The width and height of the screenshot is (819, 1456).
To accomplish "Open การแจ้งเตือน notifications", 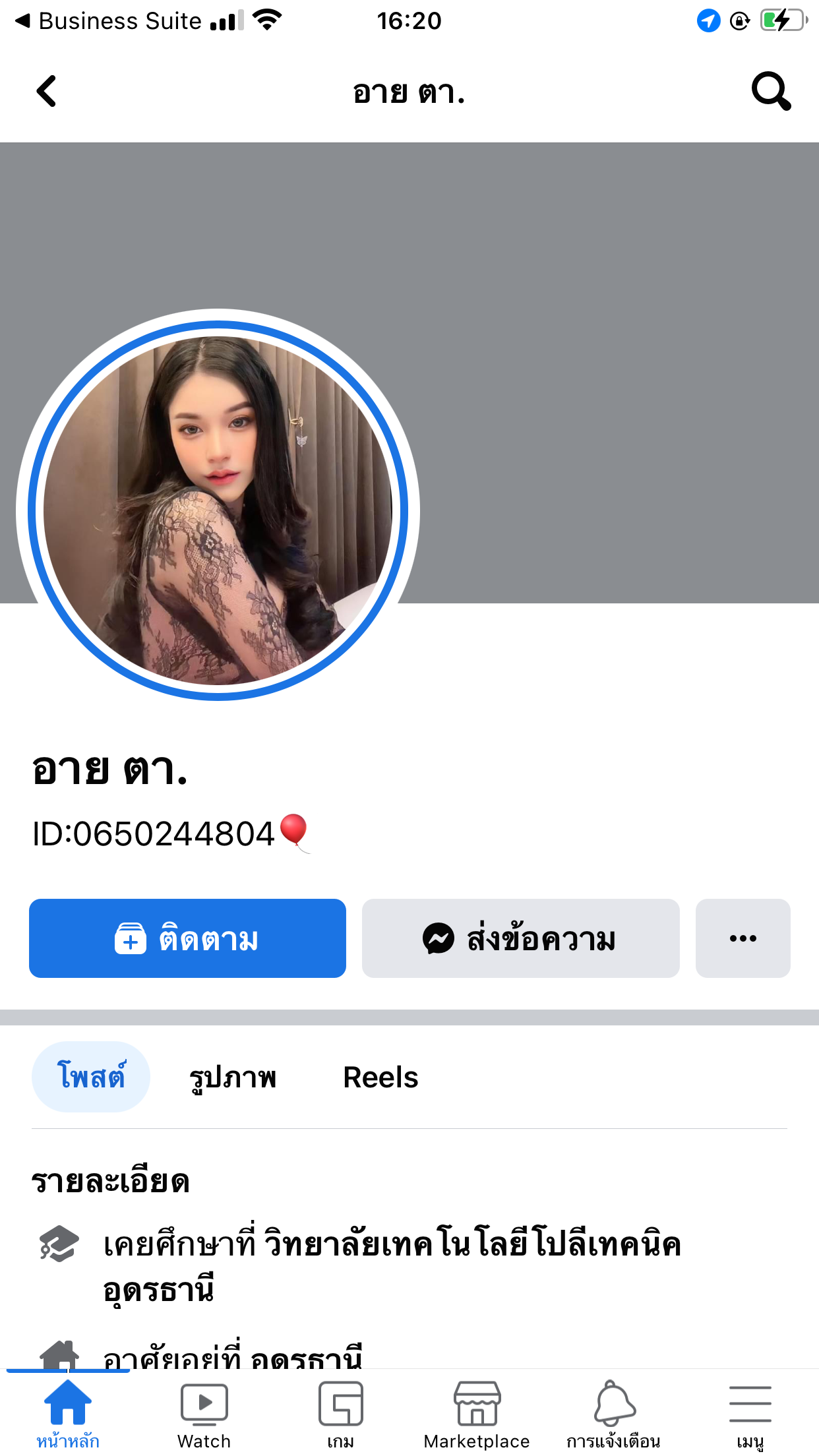I will click(x=613, y=1413).
